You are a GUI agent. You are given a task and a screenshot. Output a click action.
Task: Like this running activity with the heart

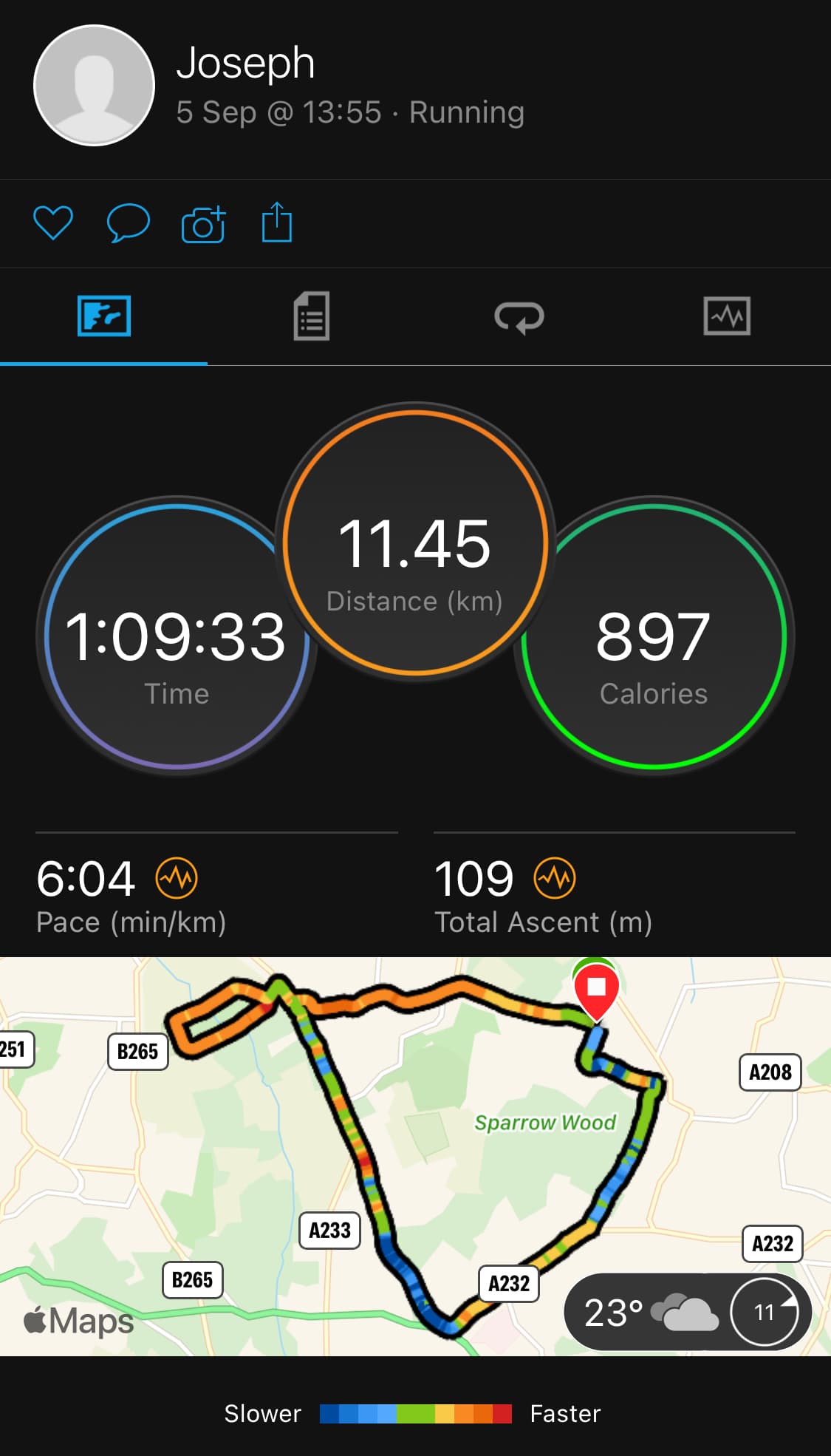[53, 222]
